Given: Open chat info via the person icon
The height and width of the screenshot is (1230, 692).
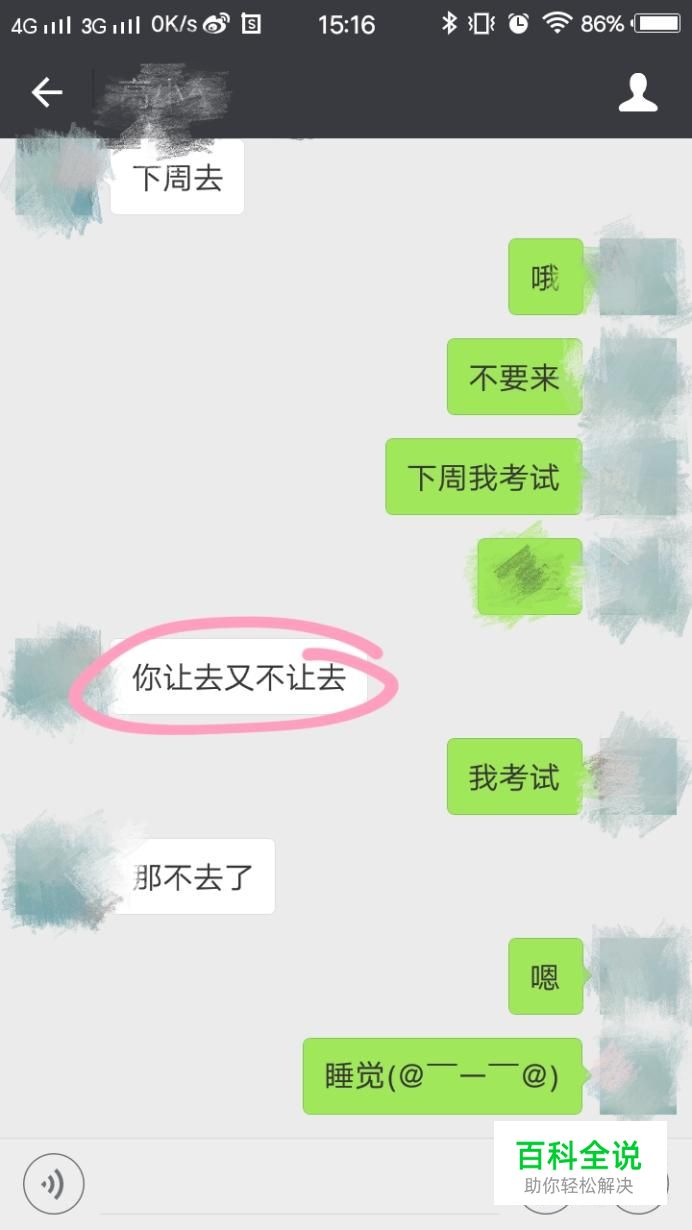Looking at the screenshot, I should point(637,93).
